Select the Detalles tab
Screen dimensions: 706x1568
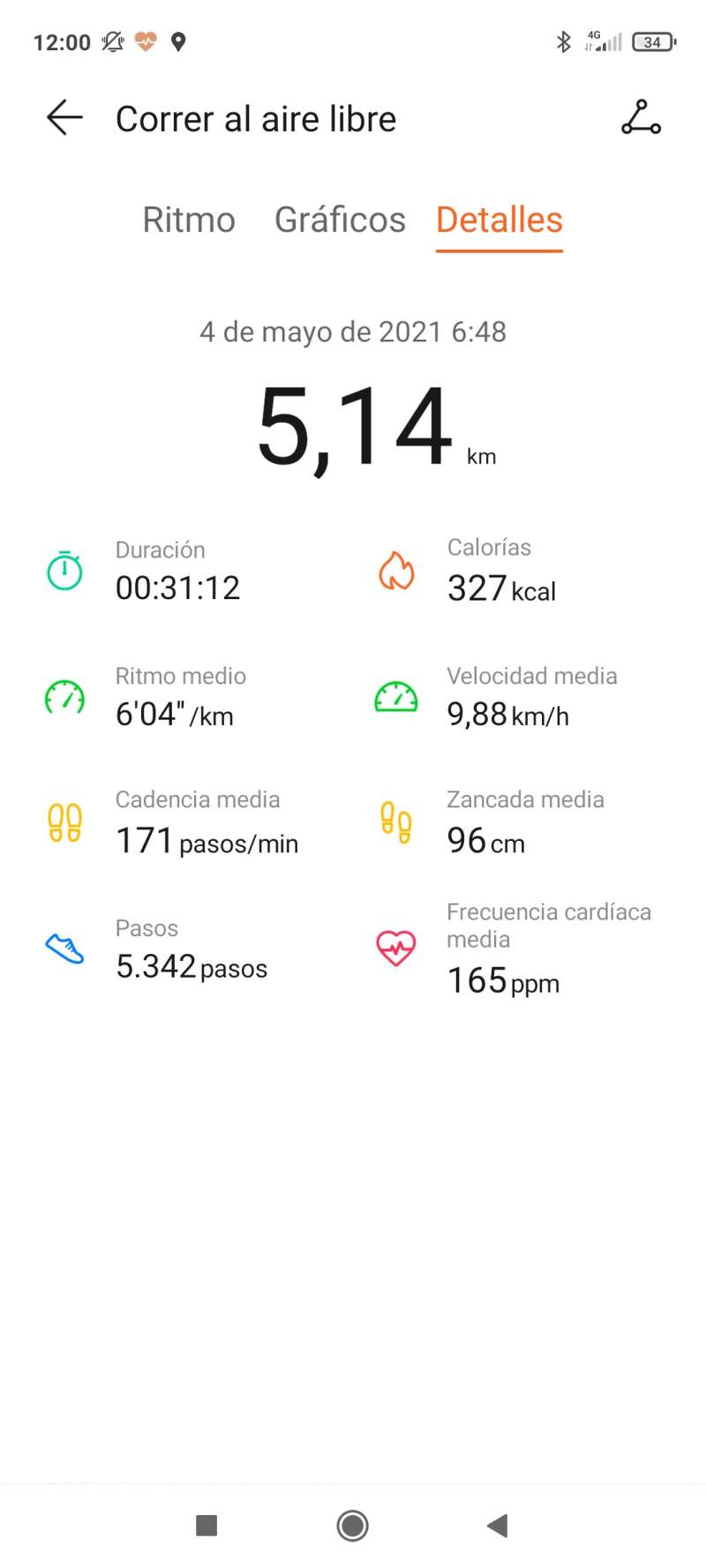click(x=499, y=220)
